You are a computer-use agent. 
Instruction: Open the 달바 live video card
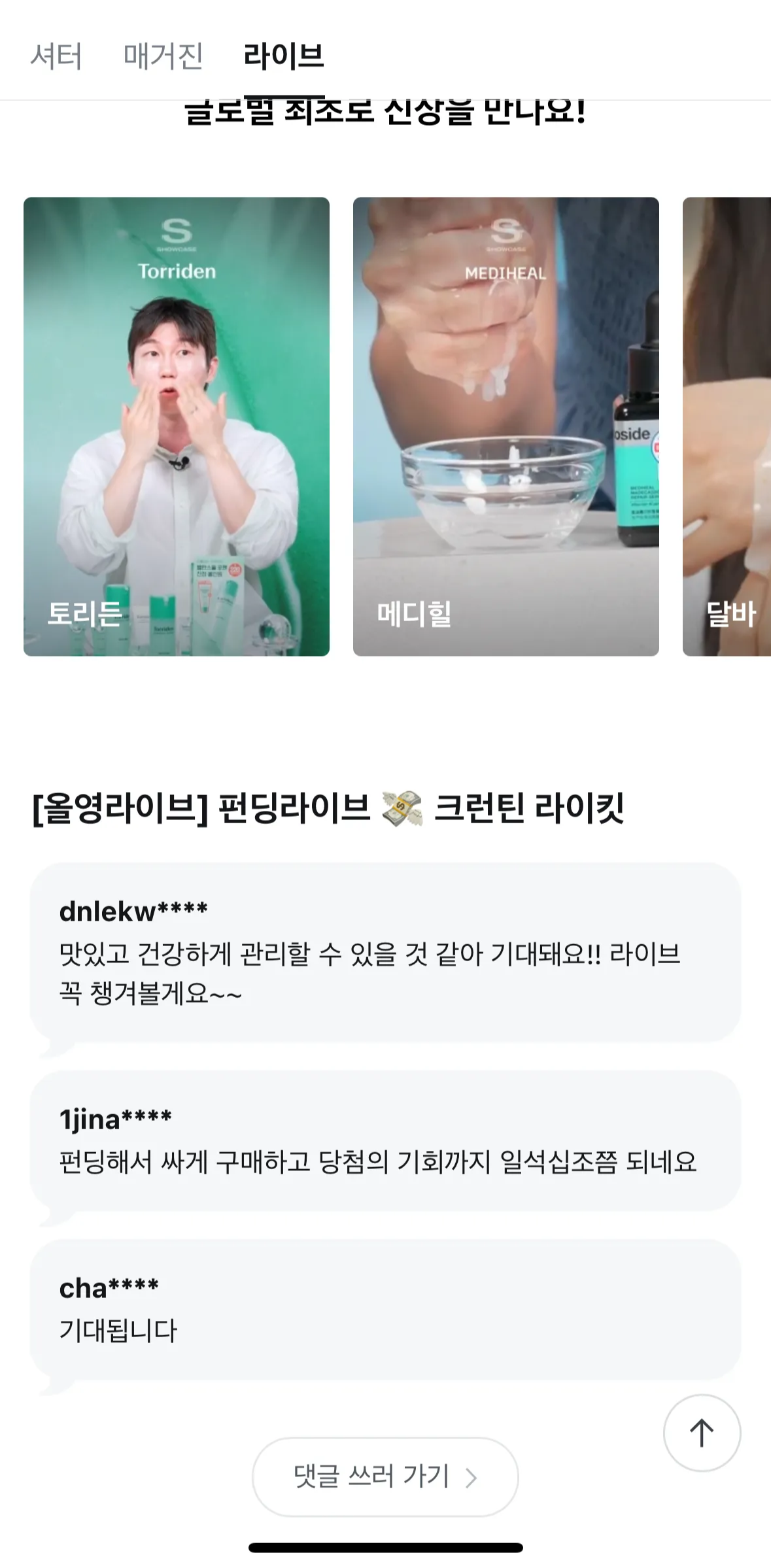pos(727,426)
